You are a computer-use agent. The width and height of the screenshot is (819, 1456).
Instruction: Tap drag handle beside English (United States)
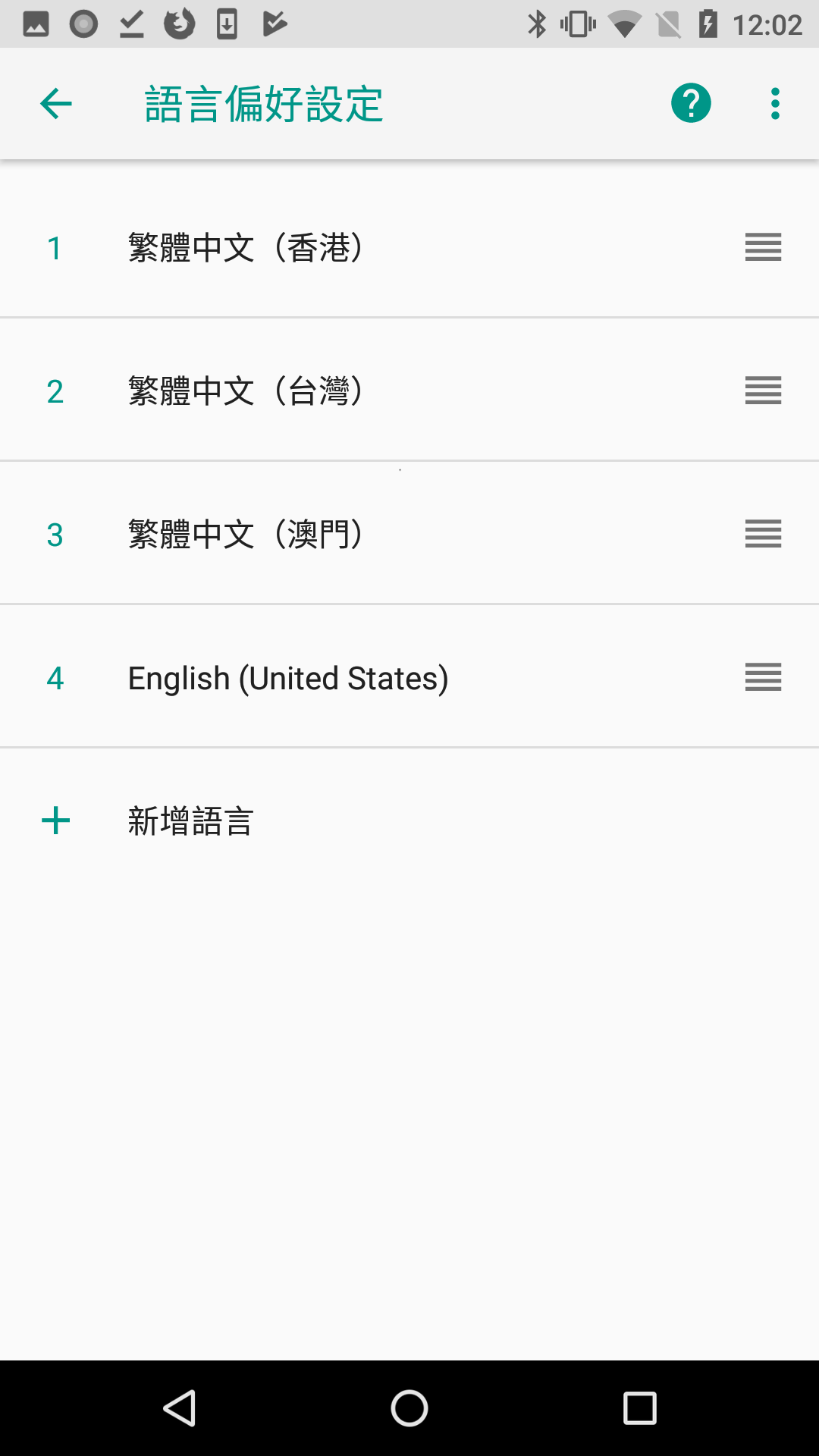point(763,677)
